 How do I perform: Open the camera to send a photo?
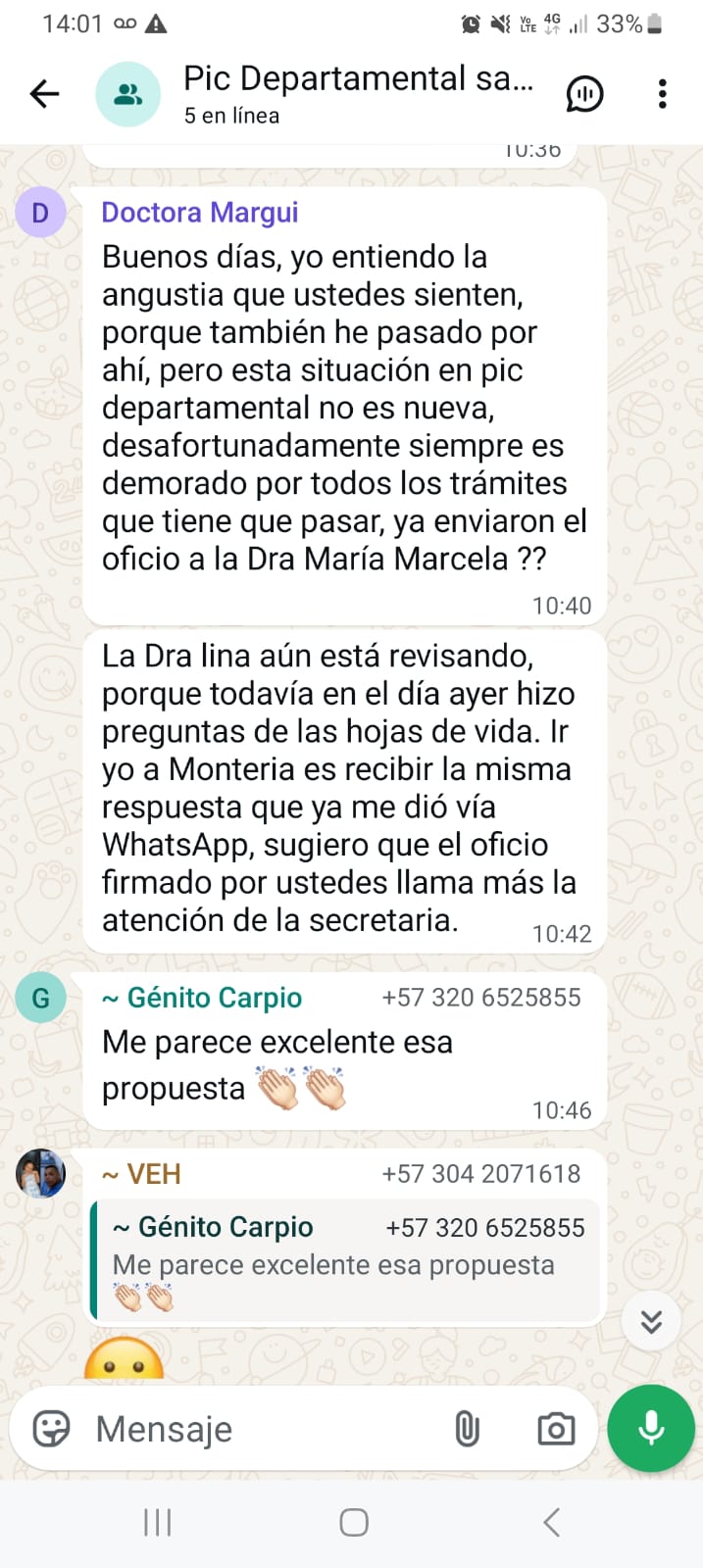tap(556, 1429)
